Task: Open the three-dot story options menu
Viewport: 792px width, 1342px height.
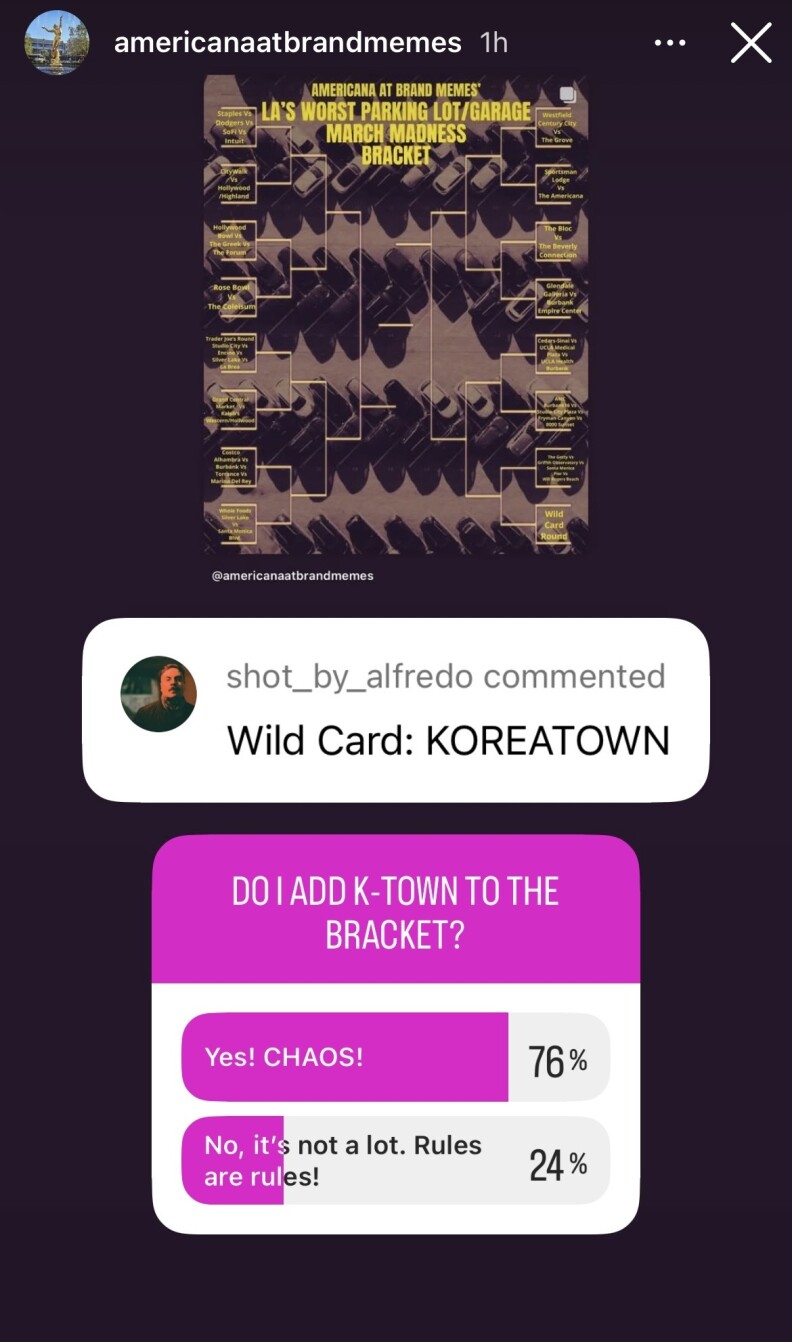Action: (670, 43)
